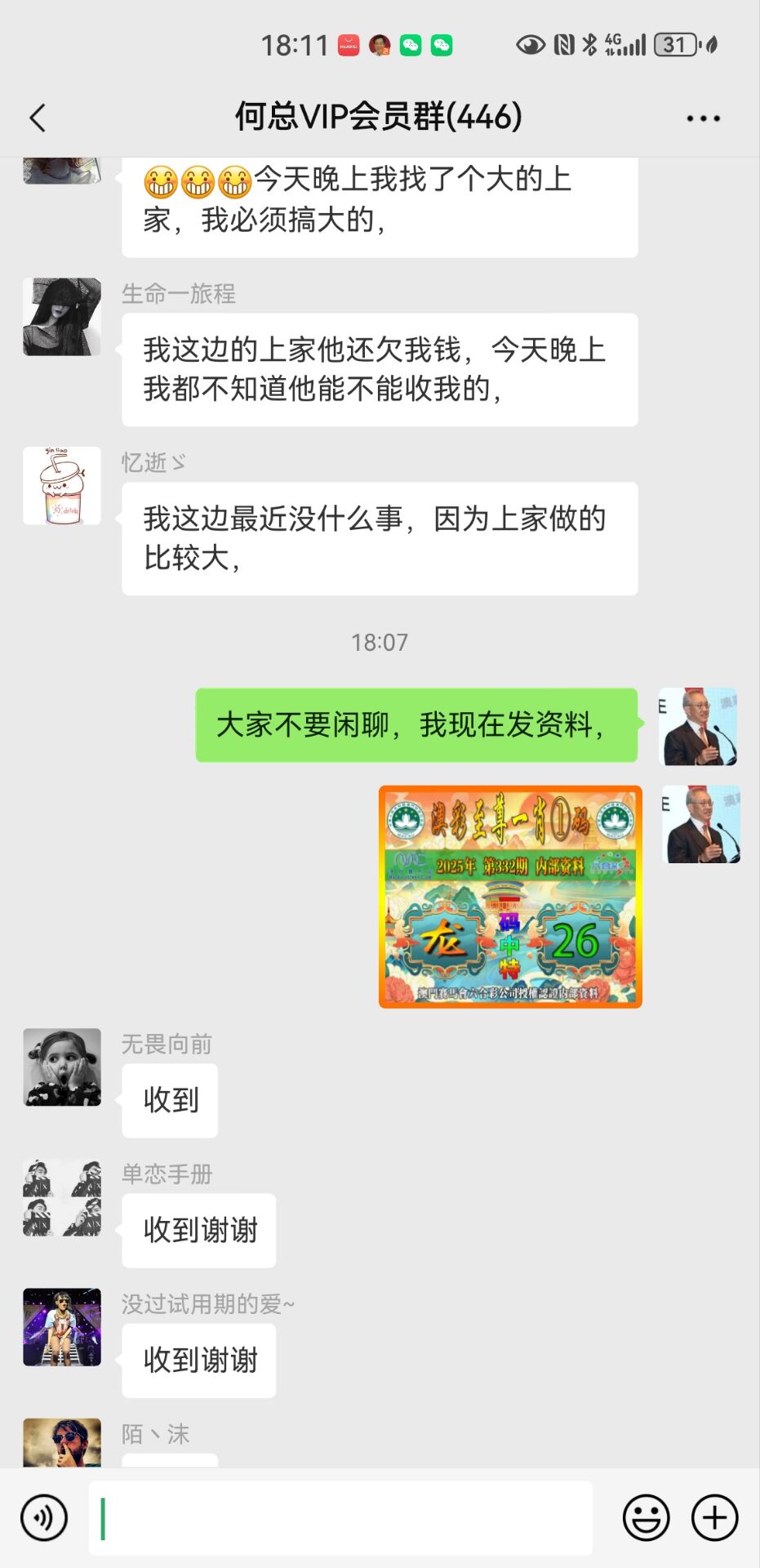Open the group chat overflow menu
Screen dimensions: 760x1568
(x=703, y=118)
